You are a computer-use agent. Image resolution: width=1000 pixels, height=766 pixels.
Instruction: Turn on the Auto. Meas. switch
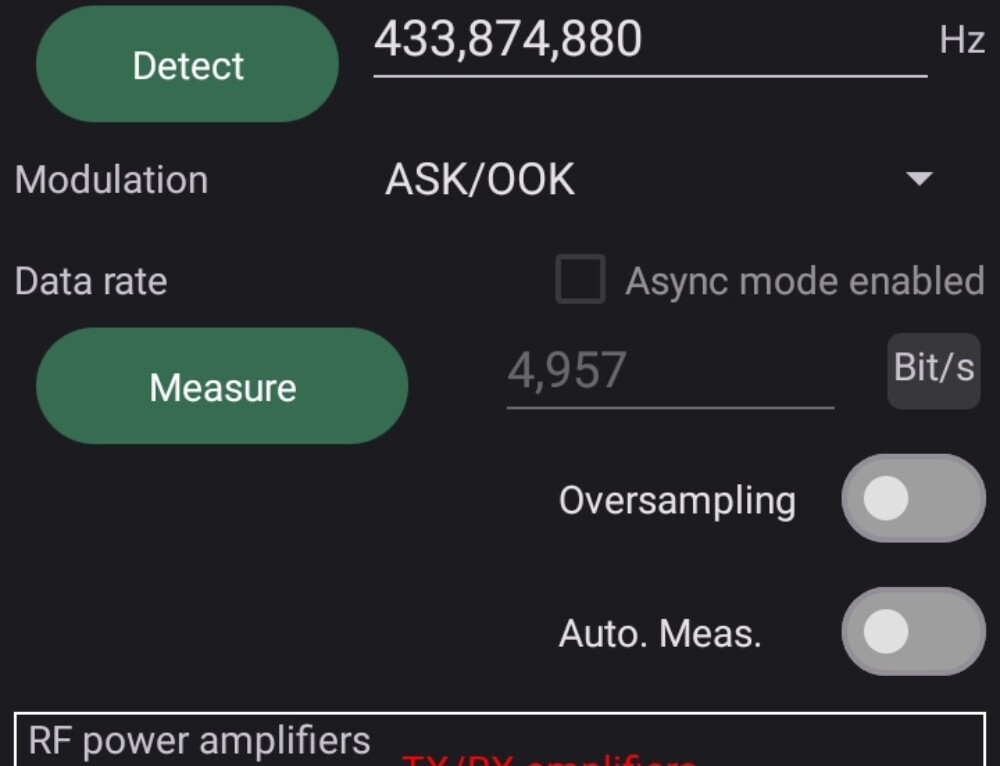coord(913,632)
